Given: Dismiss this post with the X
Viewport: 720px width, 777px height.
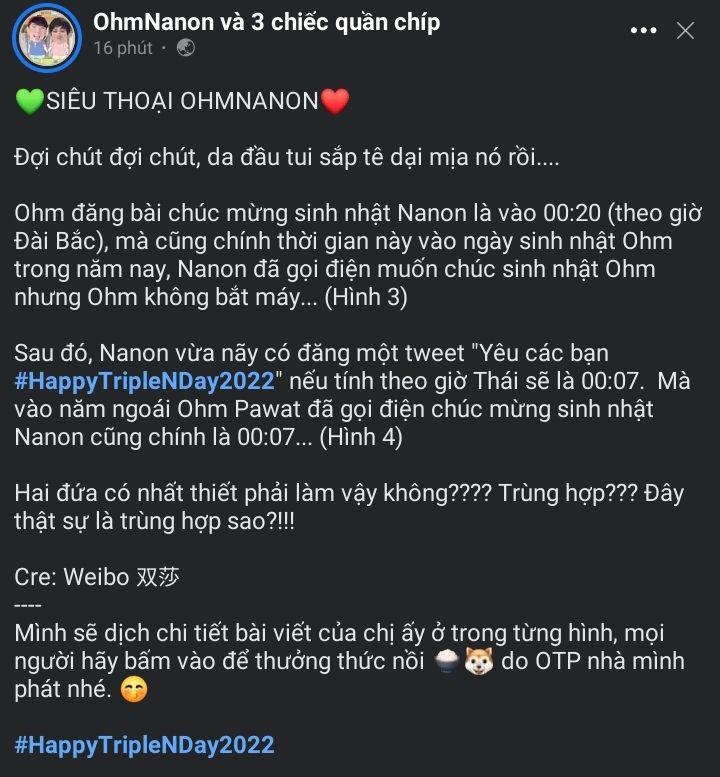Looking at the screenshot, I should pos(685,31).
